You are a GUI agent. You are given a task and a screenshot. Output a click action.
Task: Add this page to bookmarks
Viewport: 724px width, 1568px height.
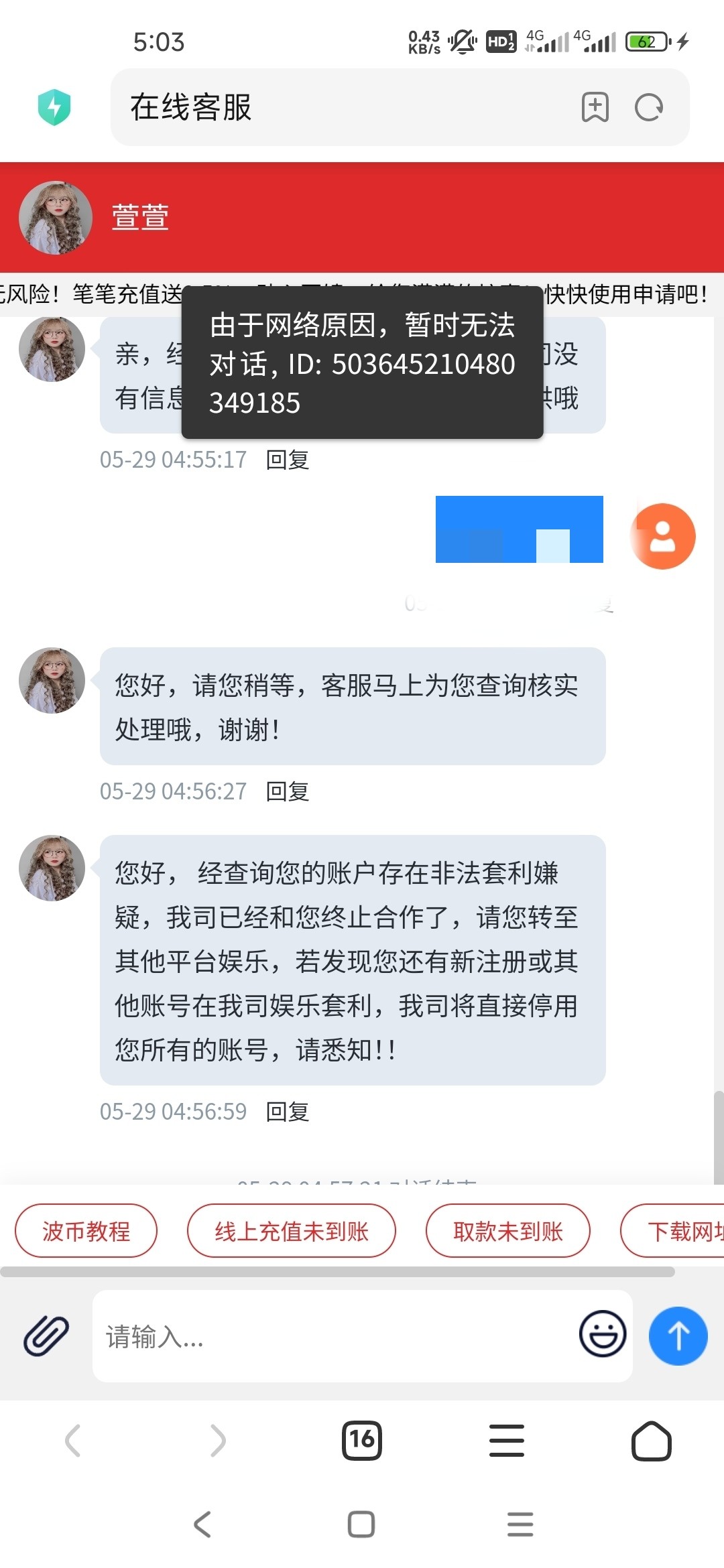[x=595, y=107]
